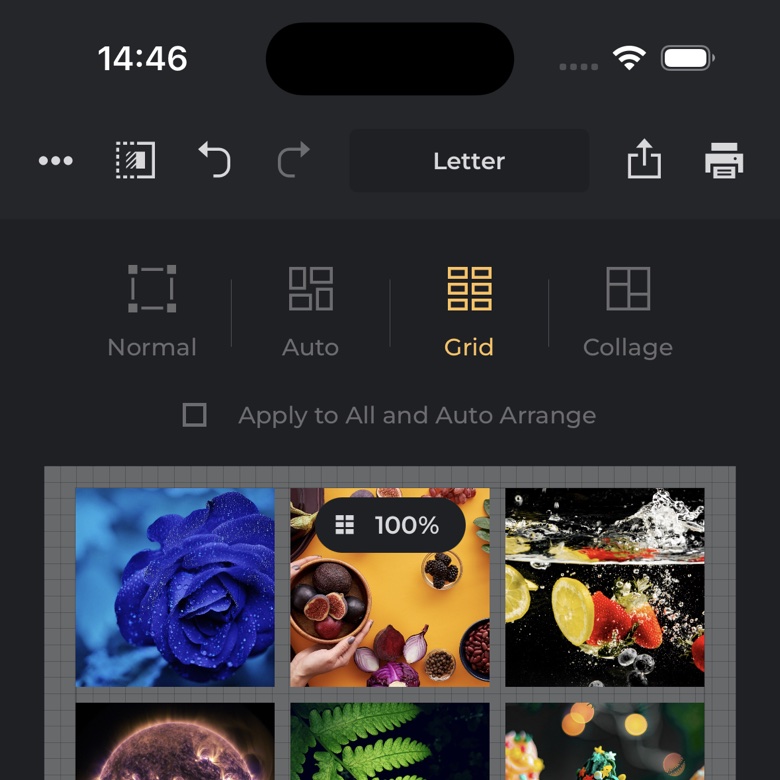Switch to Normal layout mode

point(152,311)
